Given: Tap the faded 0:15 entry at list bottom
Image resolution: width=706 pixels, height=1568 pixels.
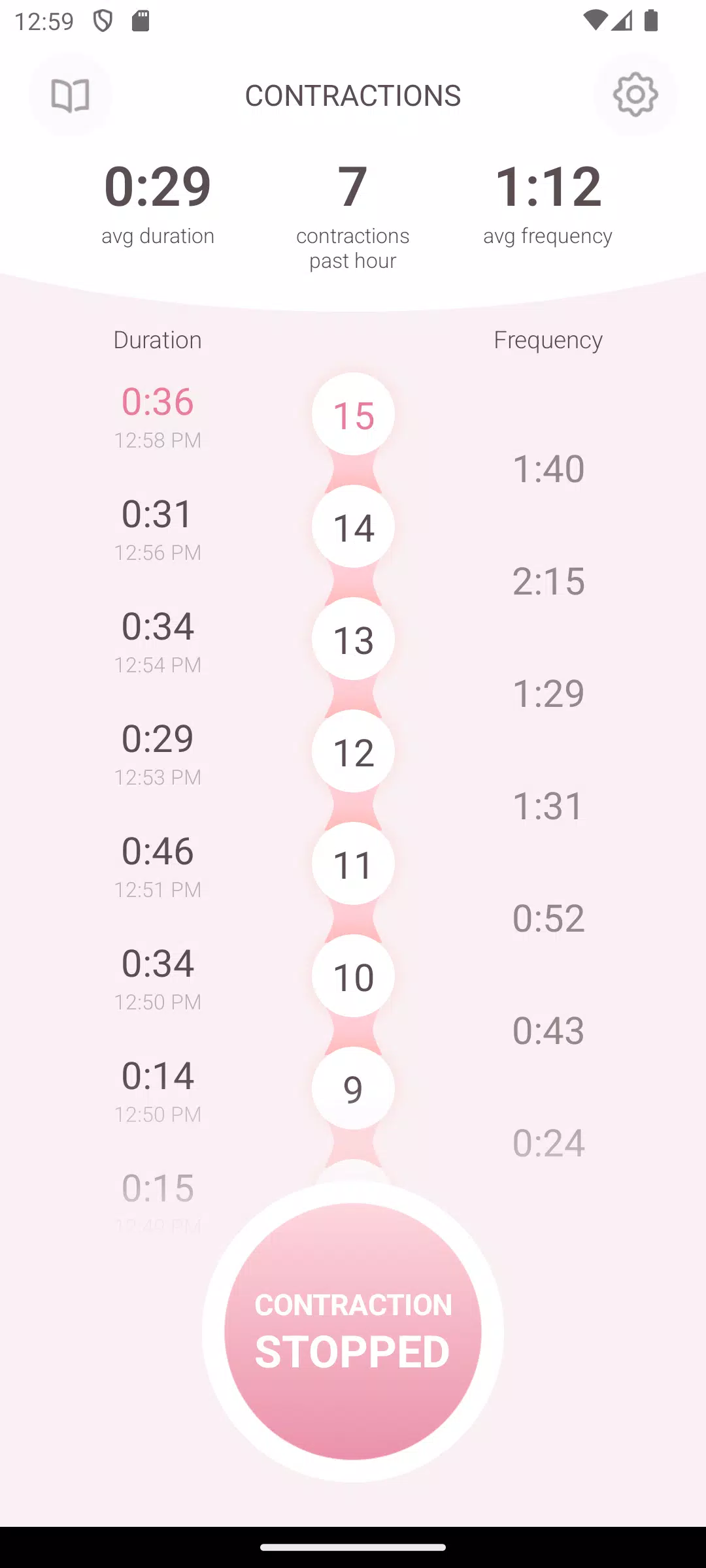Looking at the screenshot, I should tap(158, 1187).
